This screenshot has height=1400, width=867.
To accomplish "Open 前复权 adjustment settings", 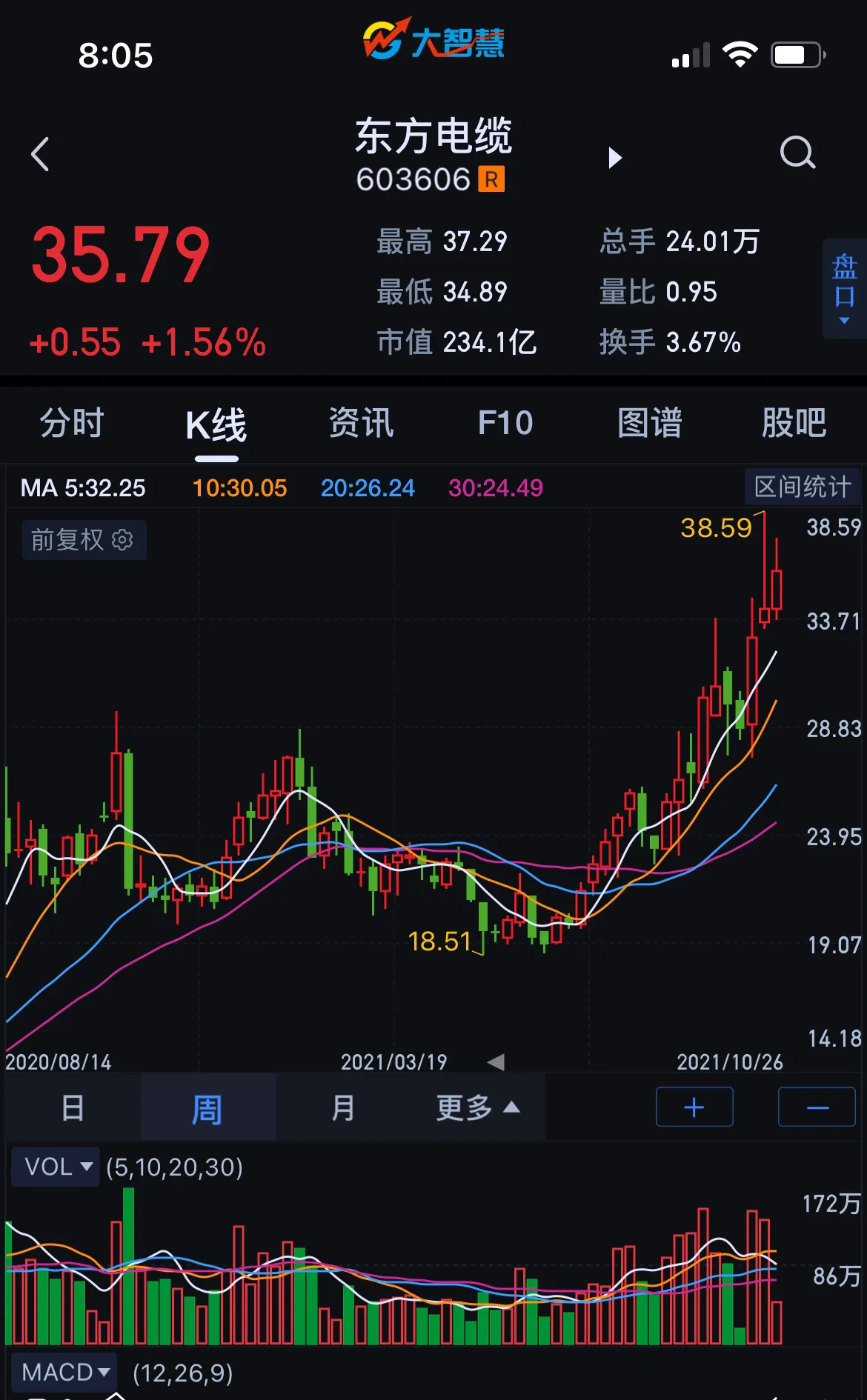I will coord(83,539).
